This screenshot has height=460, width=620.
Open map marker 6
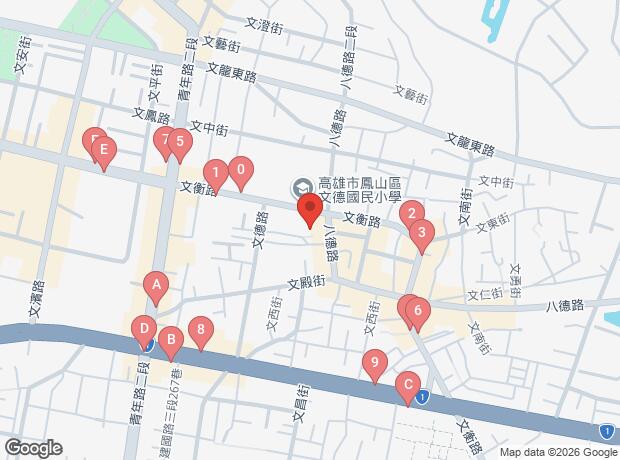tap(418, 314)
